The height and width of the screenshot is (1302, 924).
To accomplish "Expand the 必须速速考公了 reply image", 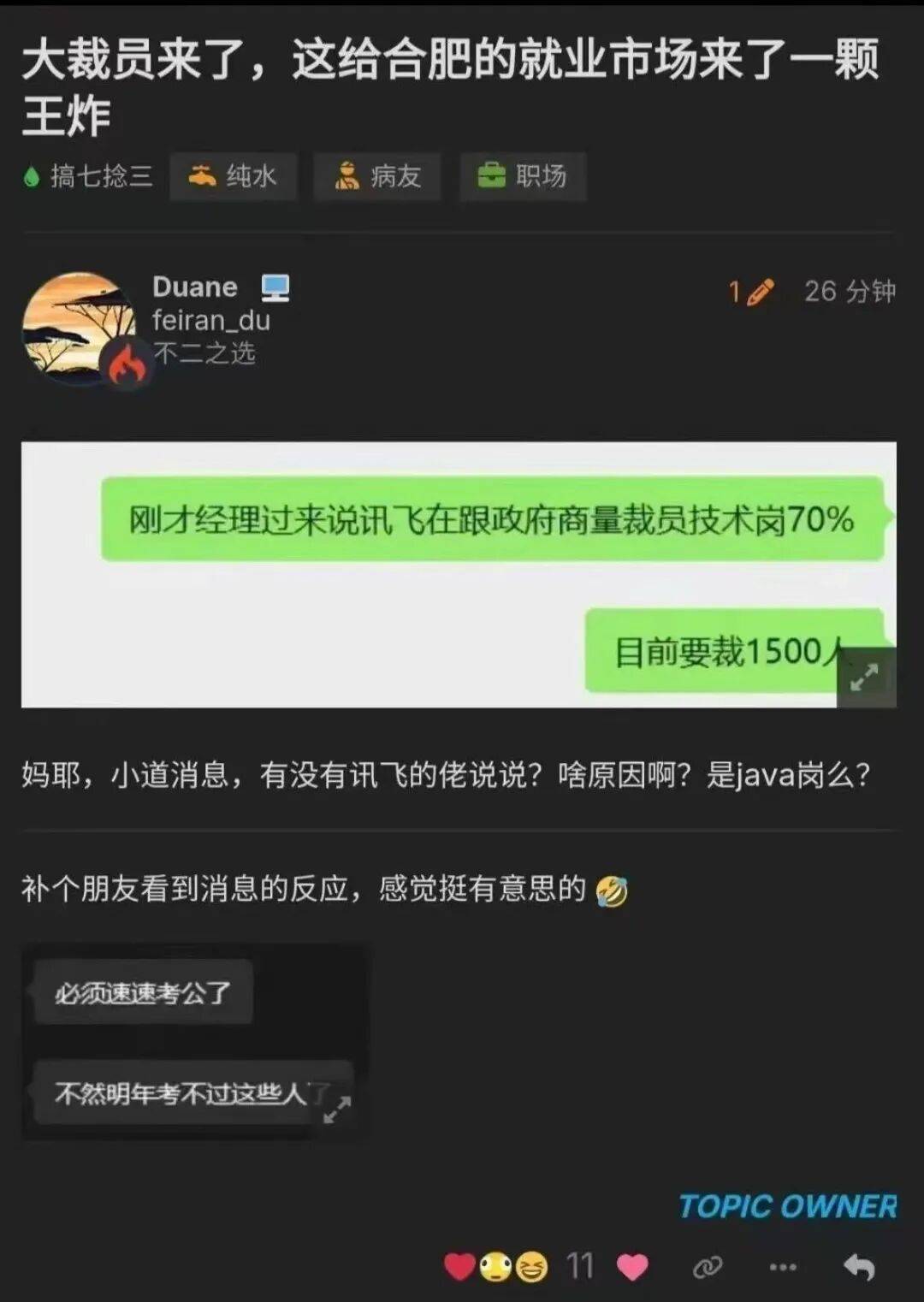I will (337, 1110).
